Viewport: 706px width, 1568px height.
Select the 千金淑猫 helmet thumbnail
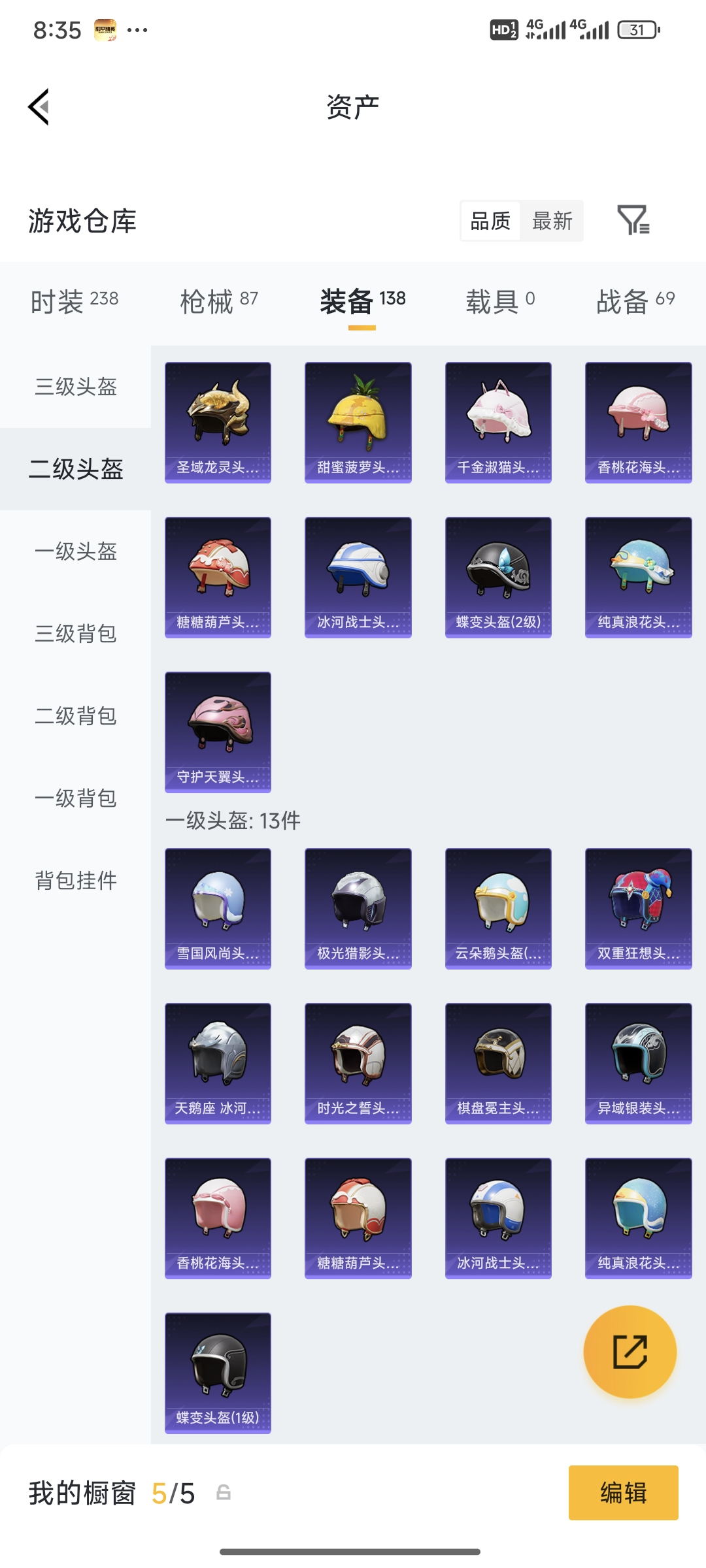497,421
